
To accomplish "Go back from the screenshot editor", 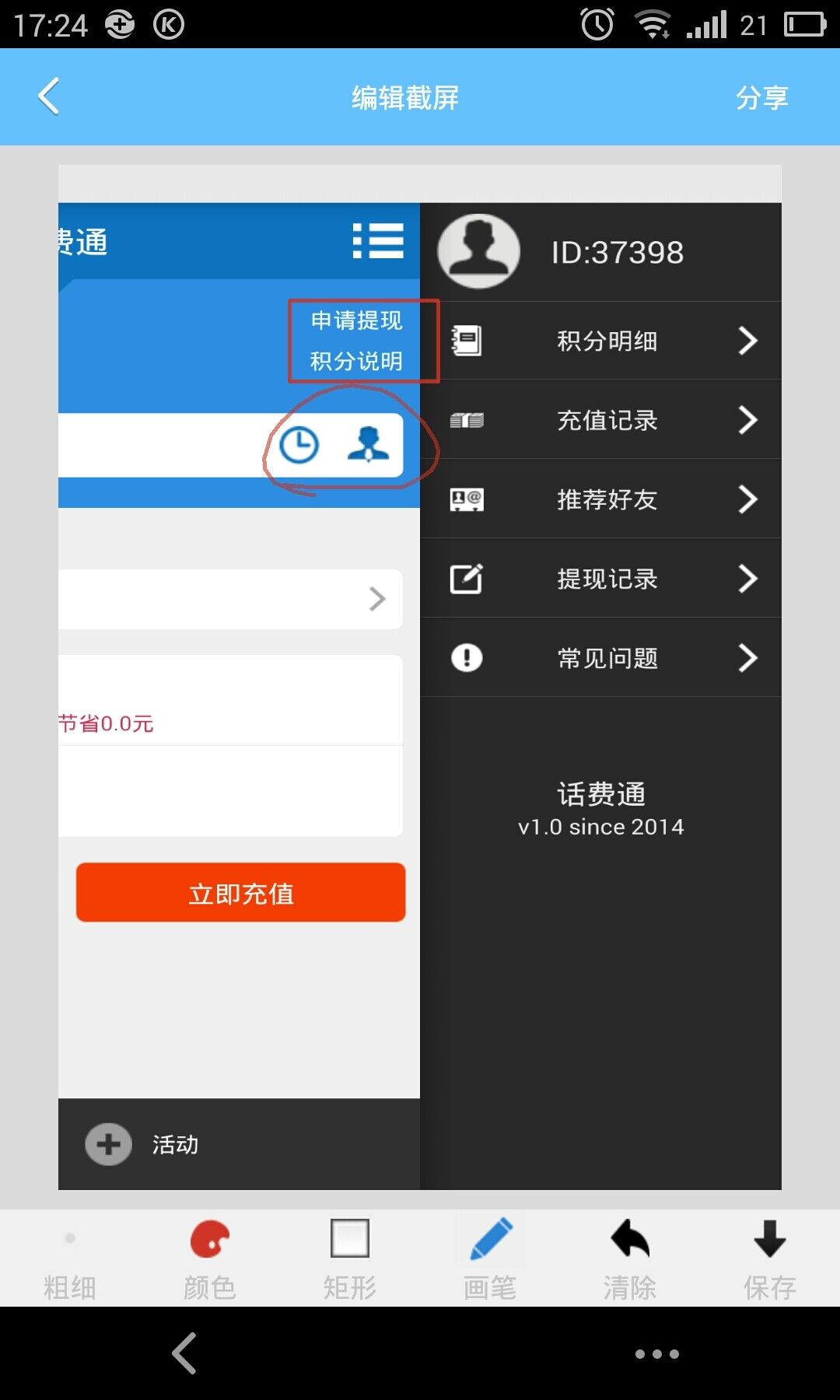I will (49, 97).
